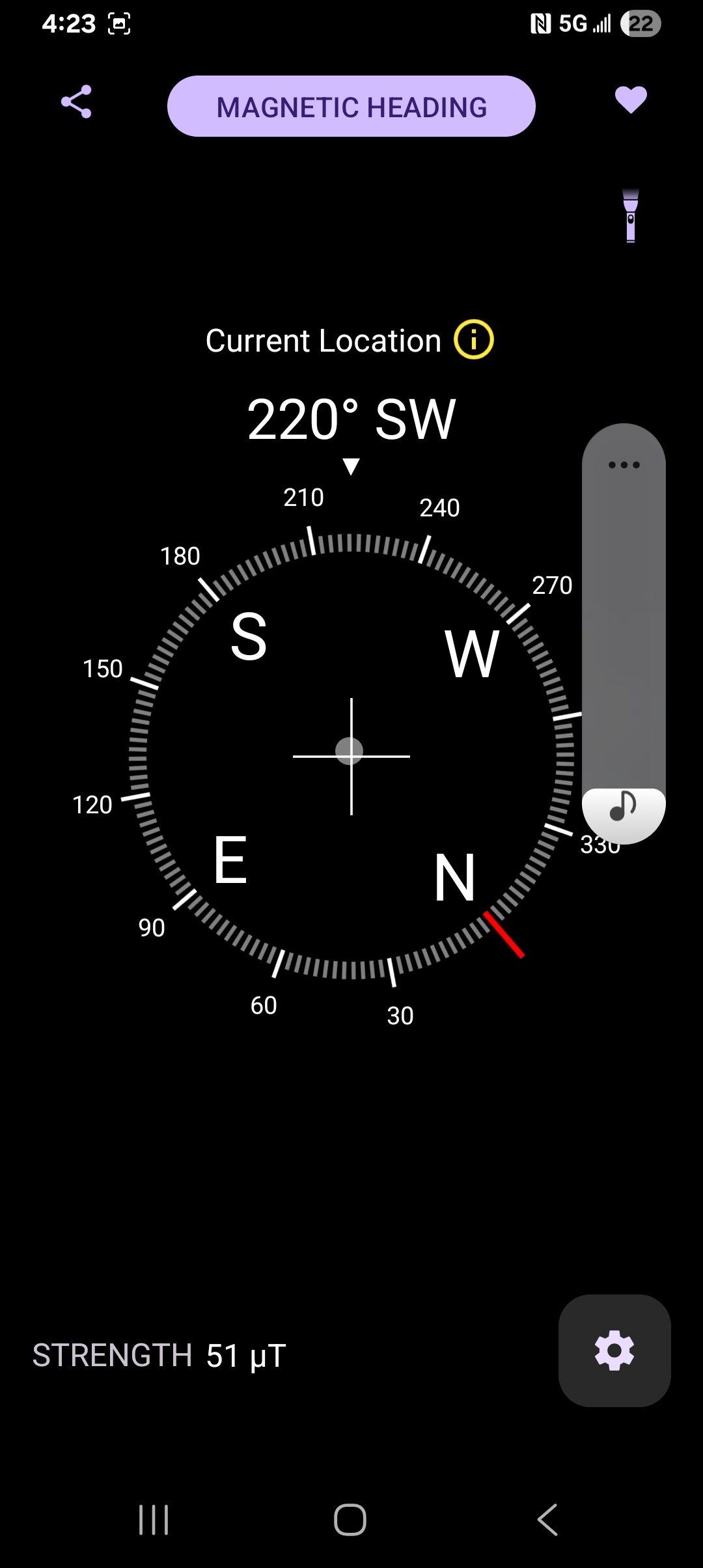
Task: Tap the music note on floating panel
Action: pyautogui.click(x=623, y=807)
